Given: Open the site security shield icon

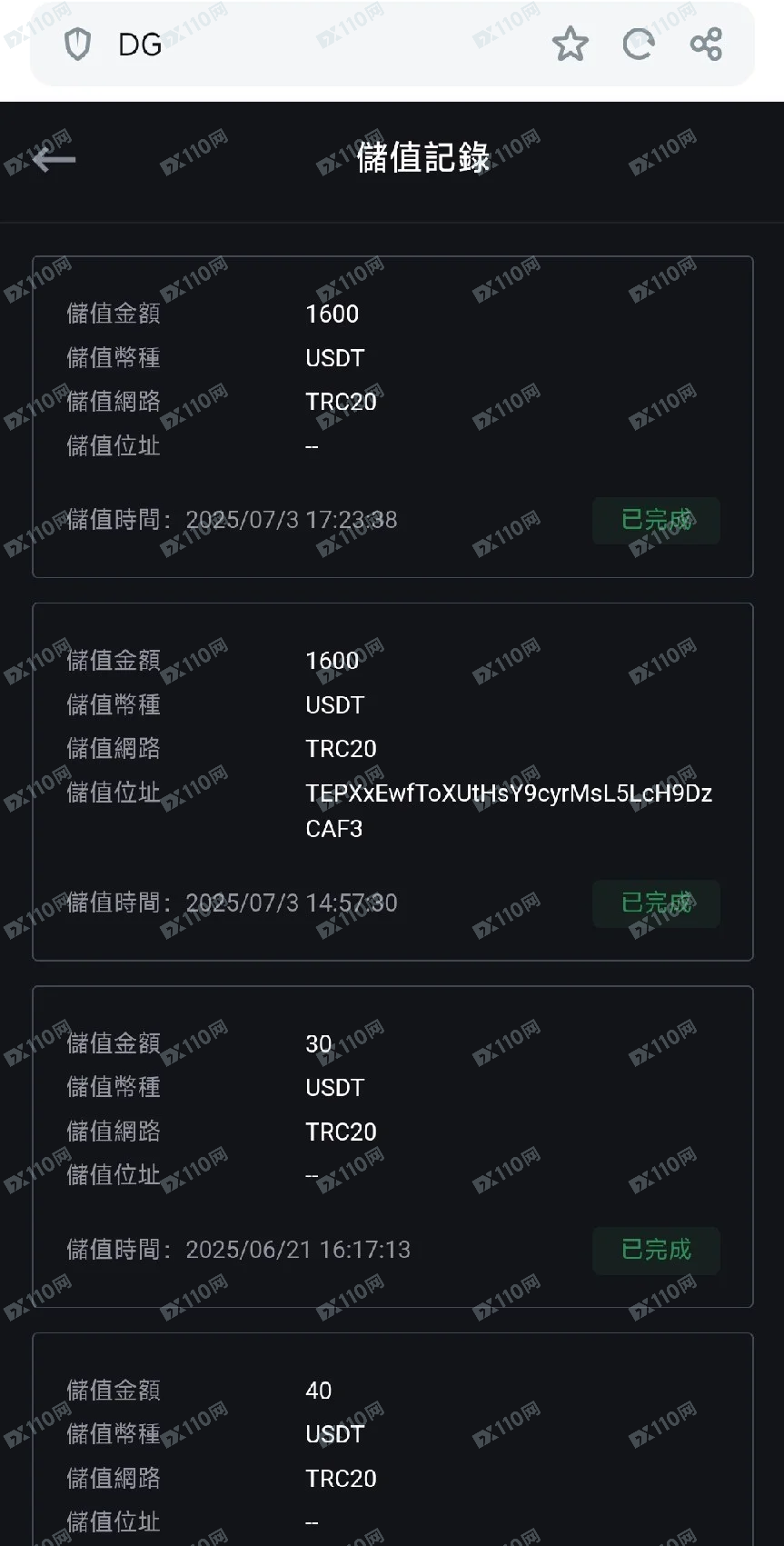Looking at the screenshot, I should click(78, 45).
